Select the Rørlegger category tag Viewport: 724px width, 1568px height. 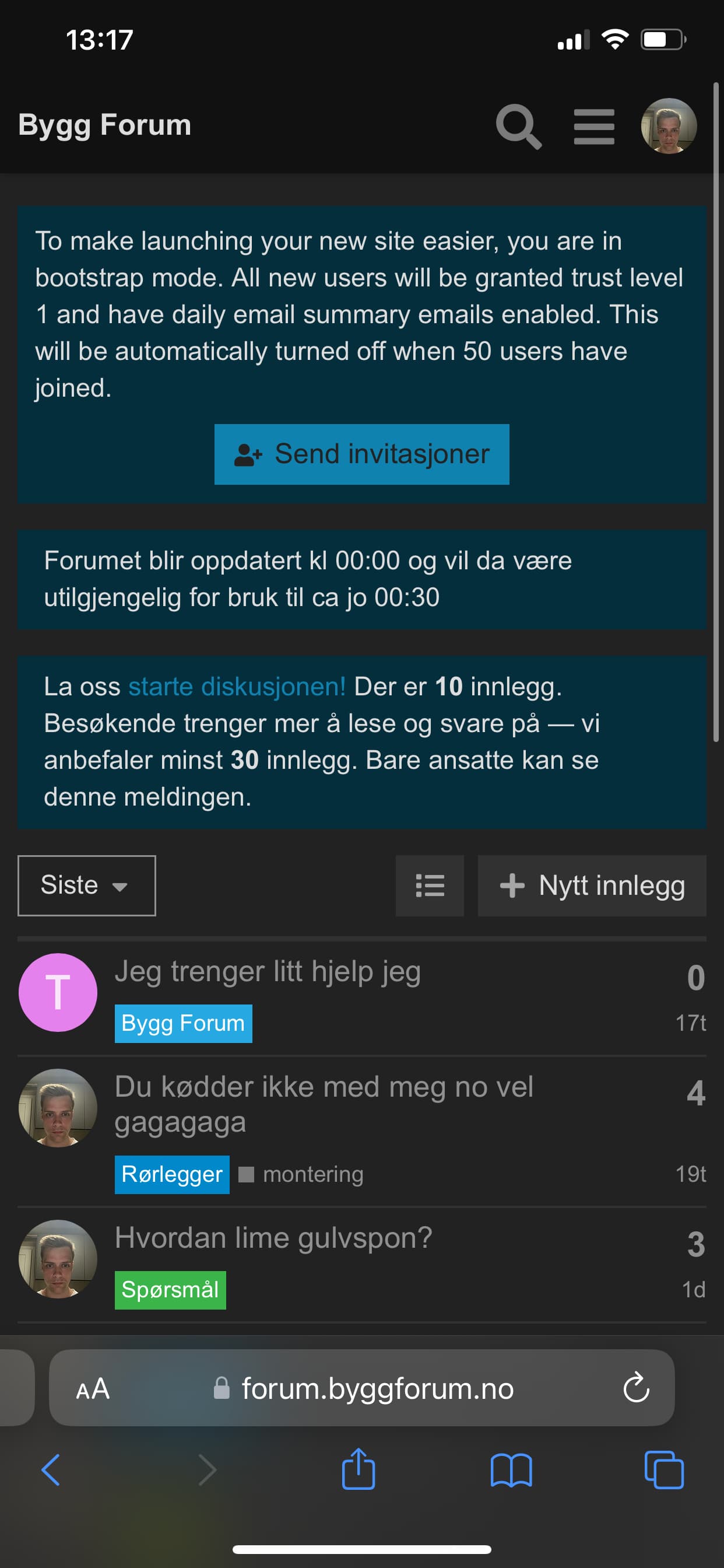[x=172, y=1174]
